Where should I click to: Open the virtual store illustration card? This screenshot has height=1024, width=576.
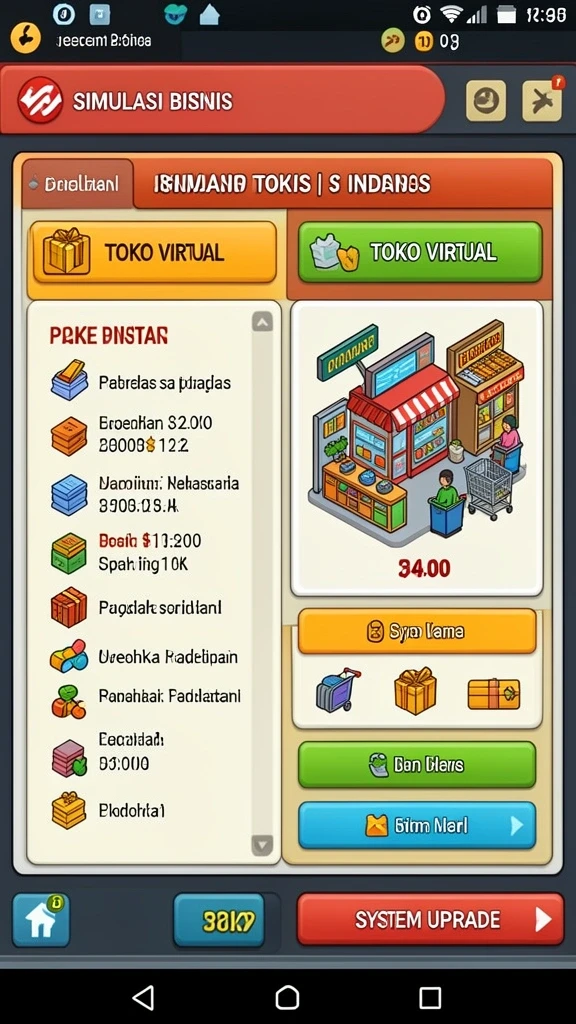click(x=417, y=448)
